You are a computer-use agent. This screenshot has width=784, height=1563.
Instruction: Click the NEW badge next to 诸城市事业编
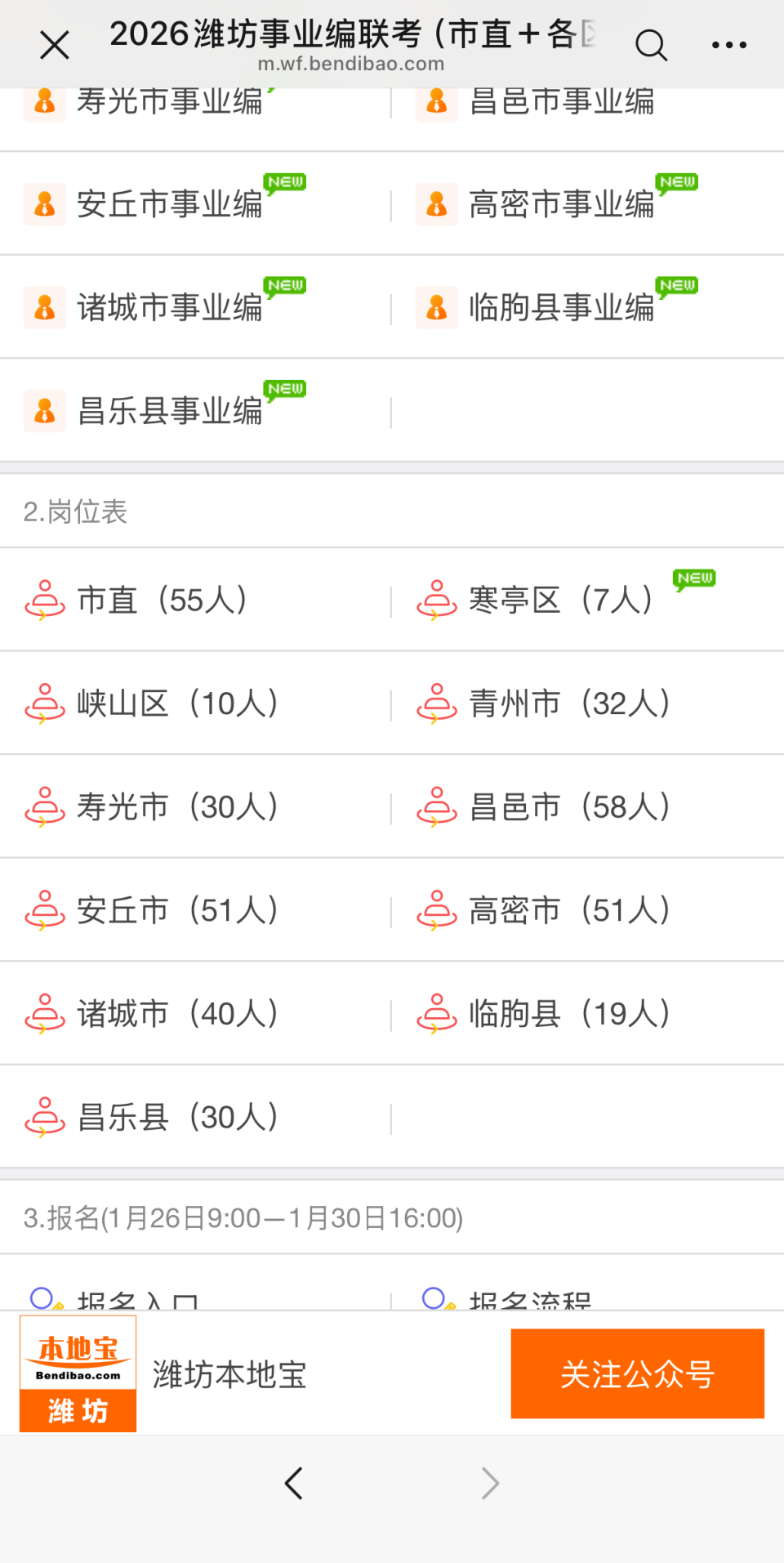tap(284, 285)
